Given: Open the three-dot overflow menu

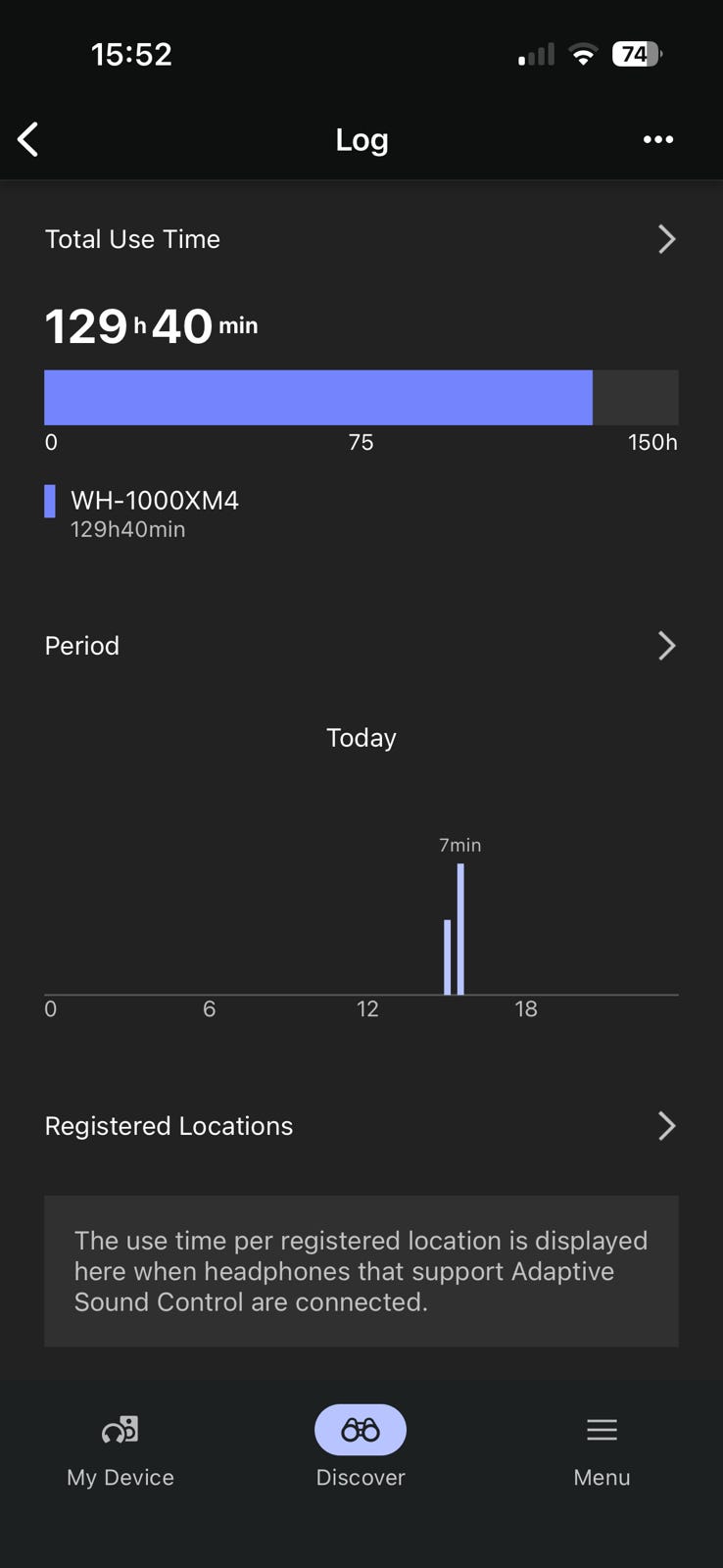Looking at the screenshot, I should tap(657, 139).
